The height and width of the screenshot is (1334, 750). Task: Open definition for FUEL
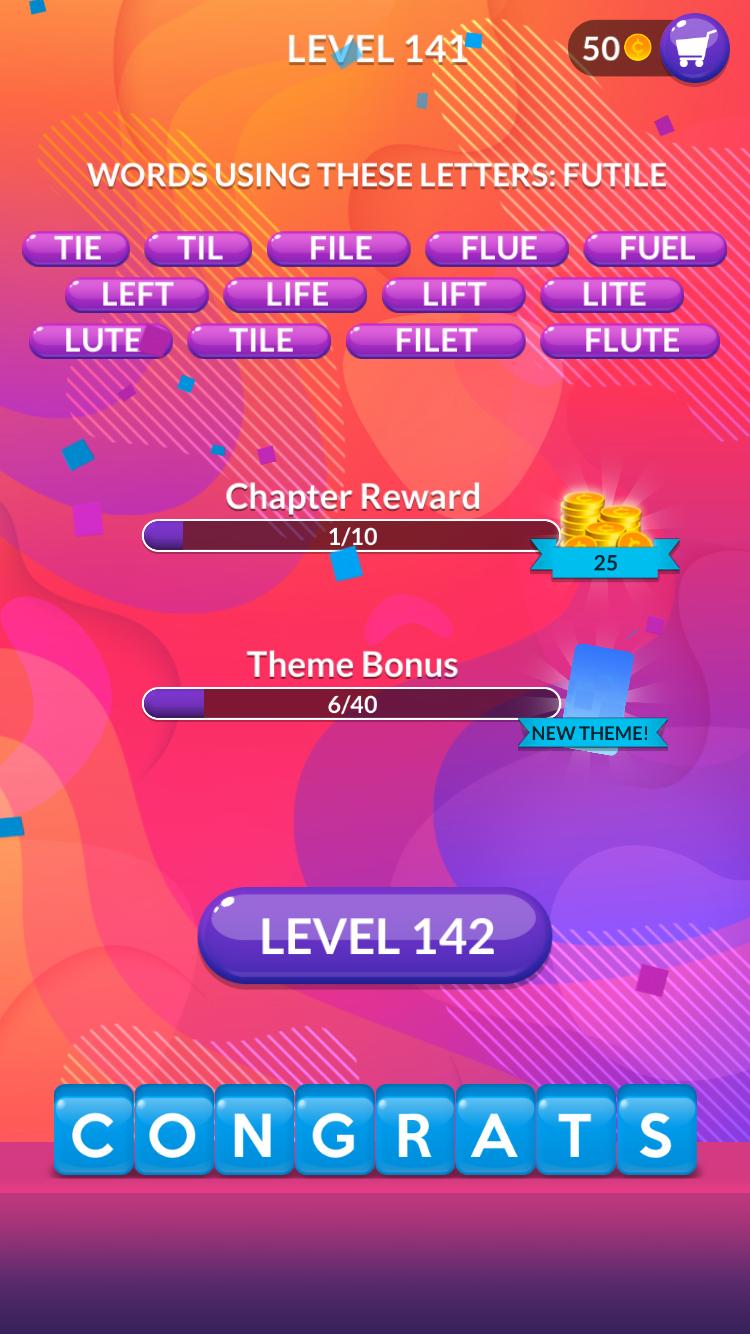coord(655,249)
